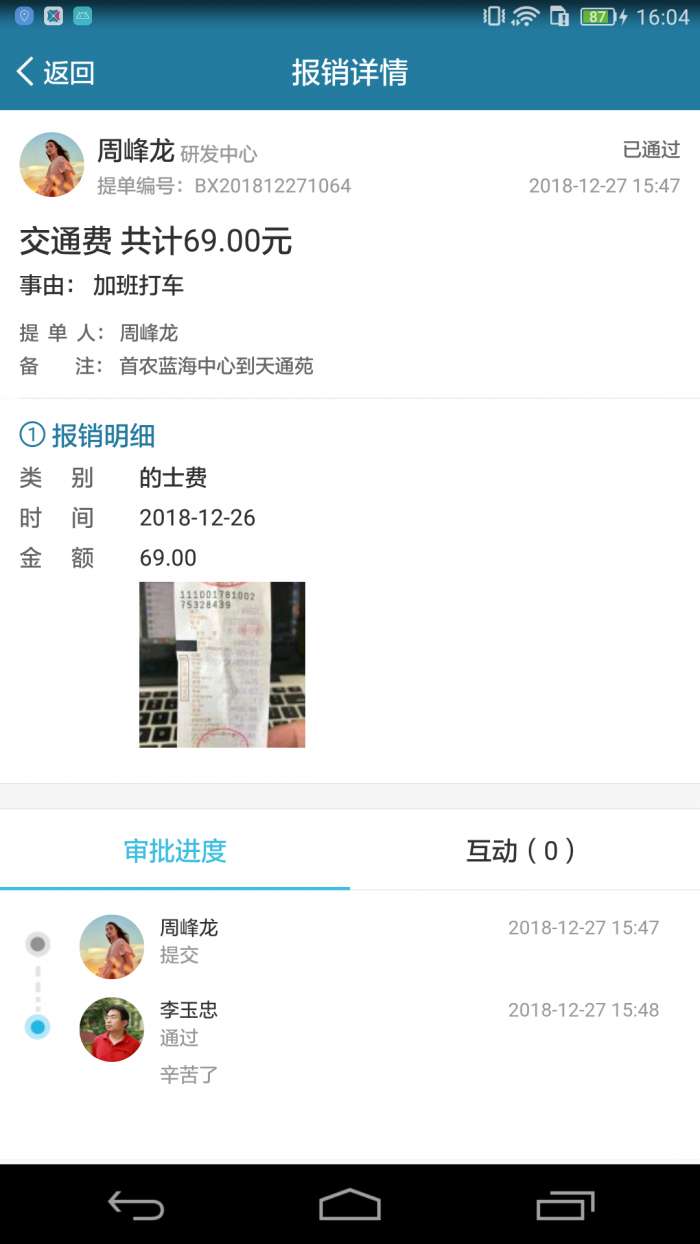Tap the system home button
This screenshot has height=1244, width=700.
(x=350, y=1205)
